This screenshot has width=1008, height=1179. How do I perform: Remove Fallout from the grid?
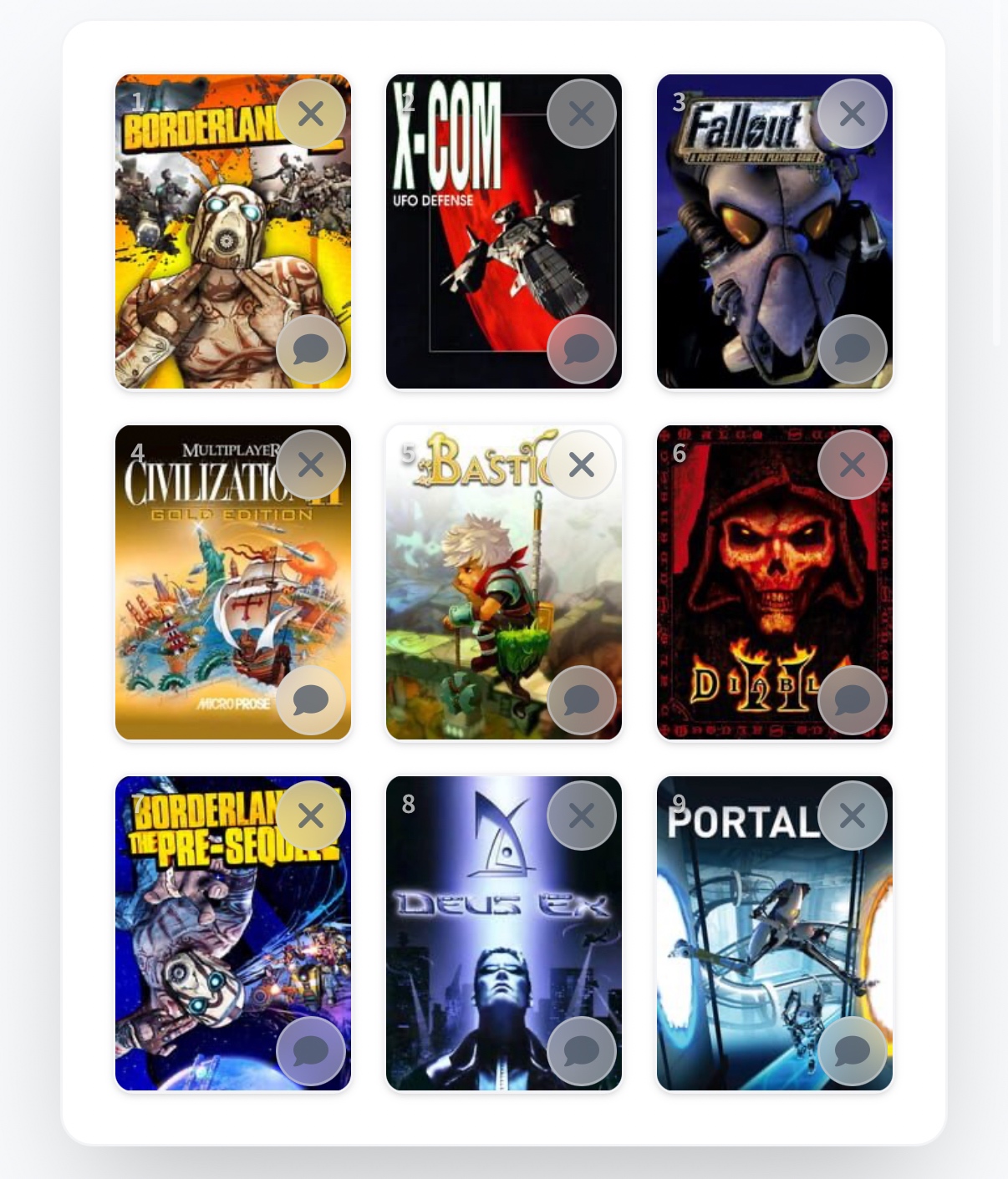pos(853,114)
